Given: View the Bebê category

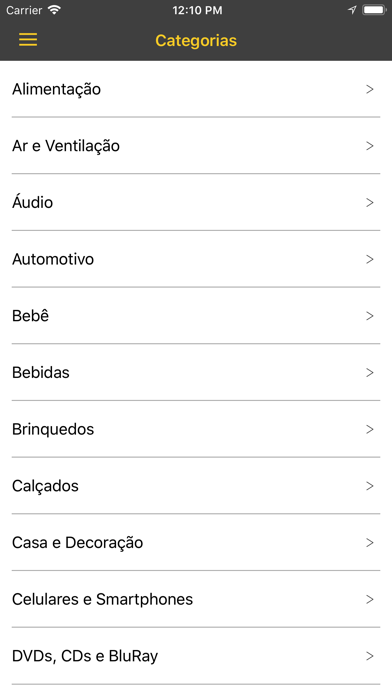Looking at the screenshot, I should coord(196,316).
